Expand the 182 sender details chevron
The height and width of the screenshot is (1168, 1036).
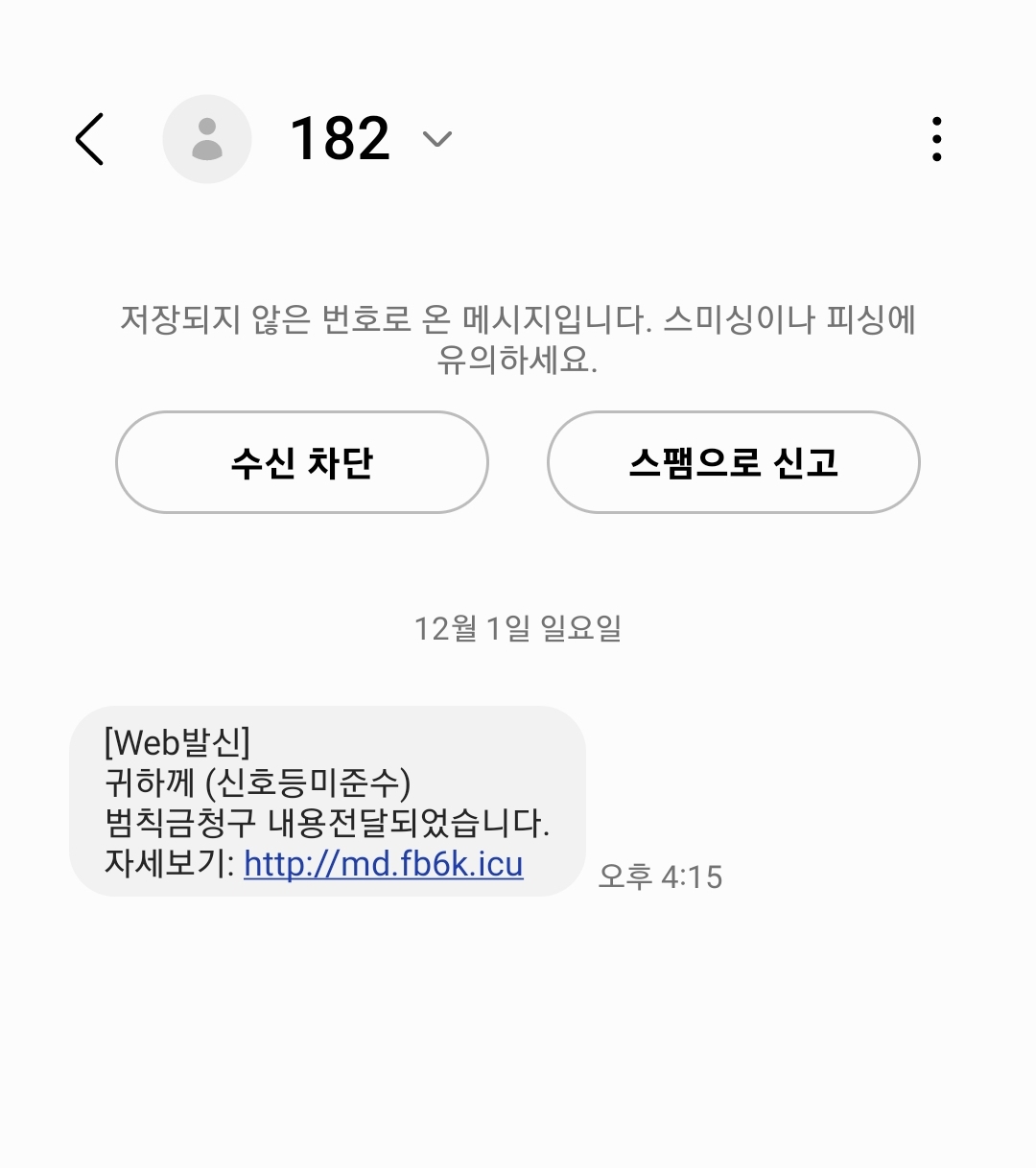[437, 140]
